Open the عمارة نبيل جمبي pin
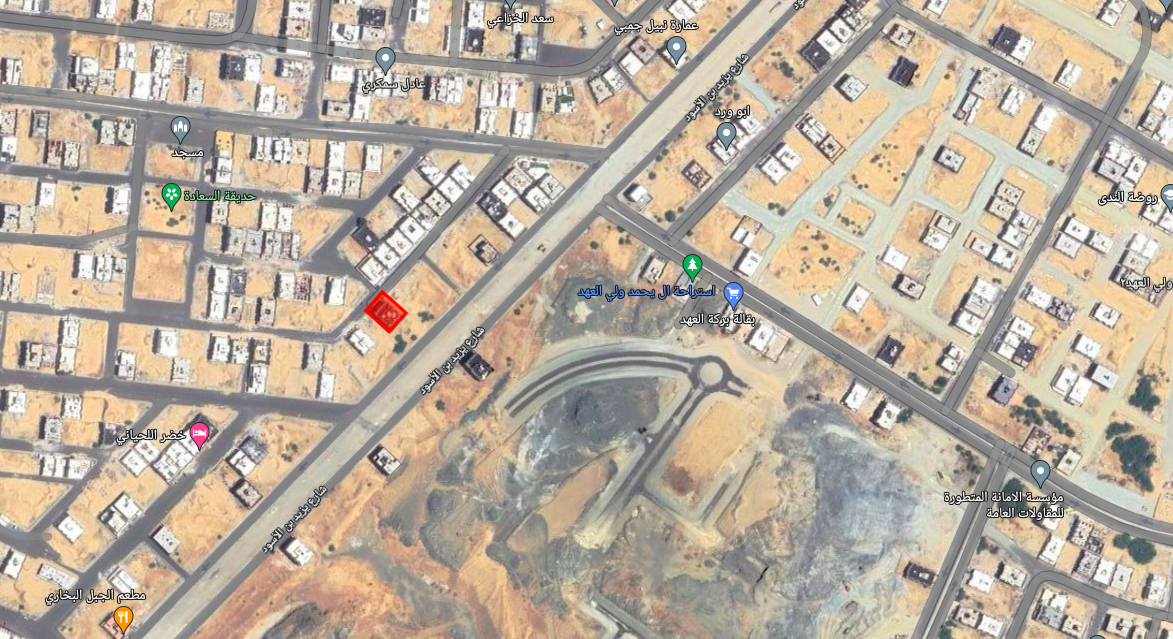 677,49
